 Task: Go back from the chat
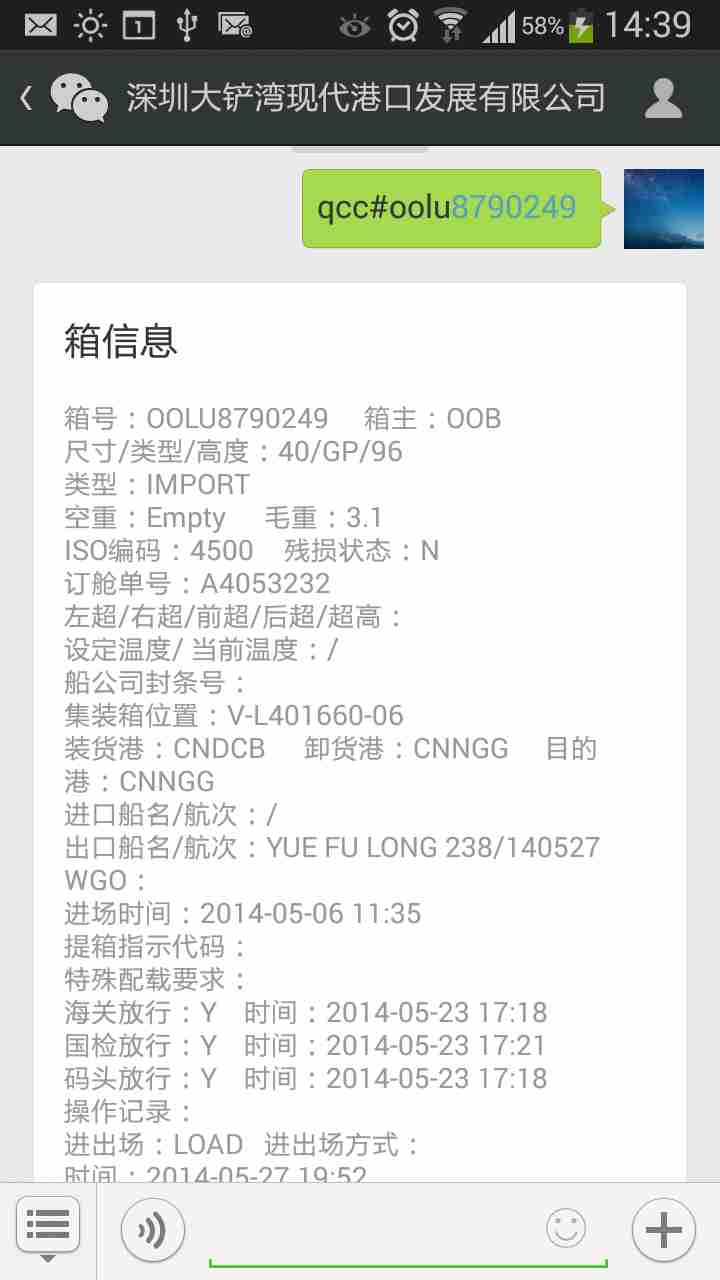[28, 98]
